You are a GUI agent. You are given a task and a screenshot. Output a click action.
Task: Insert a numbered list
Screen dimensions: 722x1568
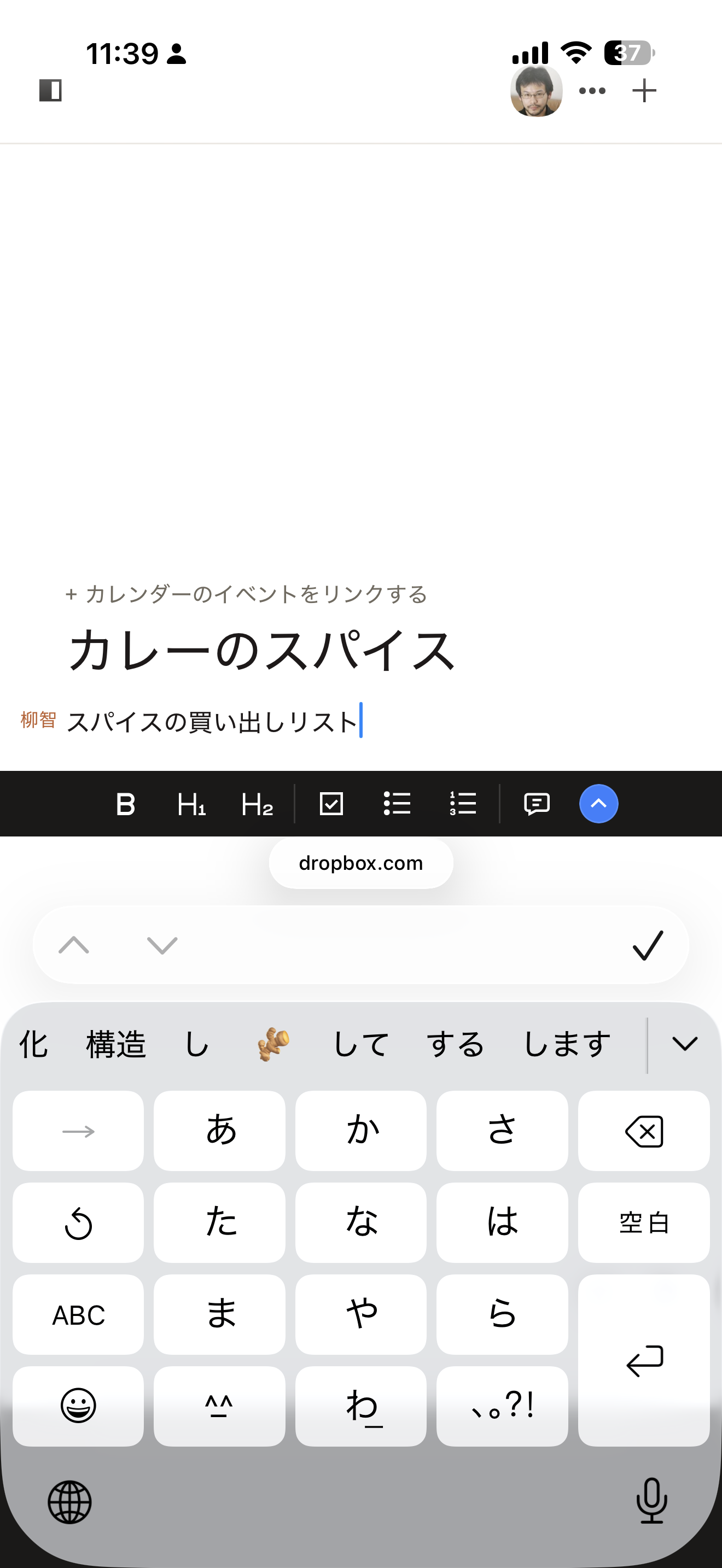463,804
